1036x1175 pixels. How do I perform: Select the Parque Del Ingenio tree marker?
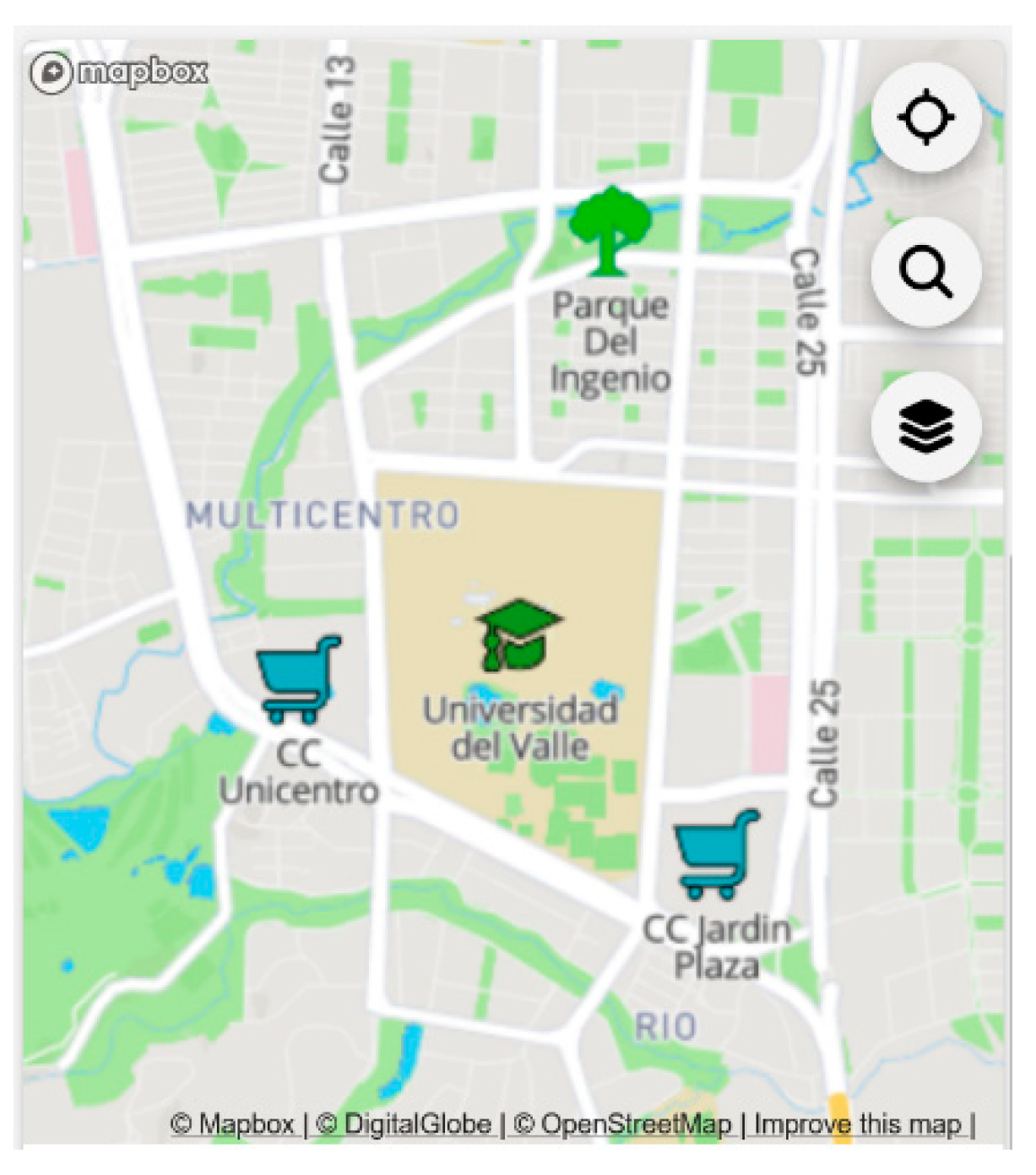pos(610,231)
